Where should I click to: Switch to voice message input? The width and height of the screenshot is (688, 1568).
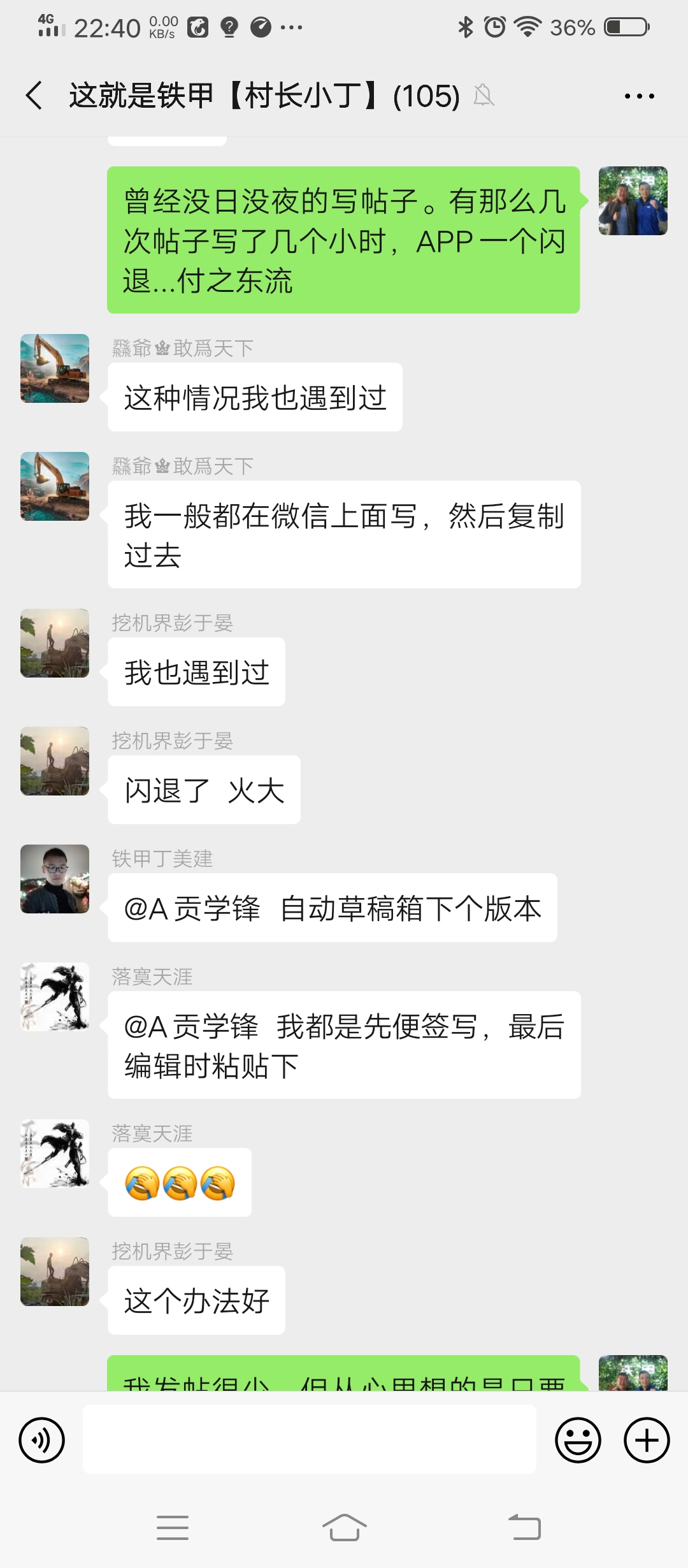click(42, 1440)
